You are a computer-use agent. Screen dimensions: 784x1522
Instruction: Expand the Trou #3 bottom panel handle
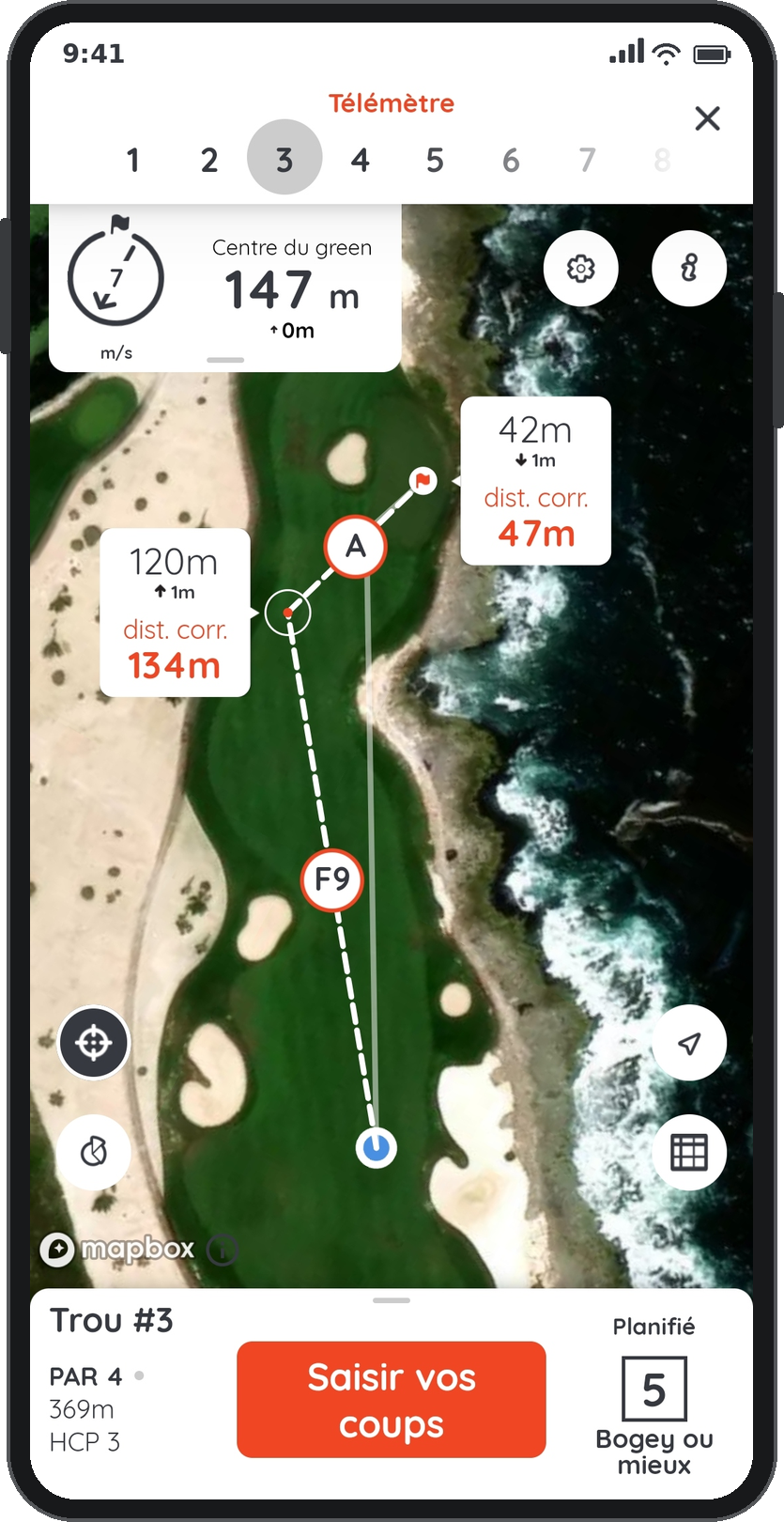pyautogui.click(x=392, y=1300)
